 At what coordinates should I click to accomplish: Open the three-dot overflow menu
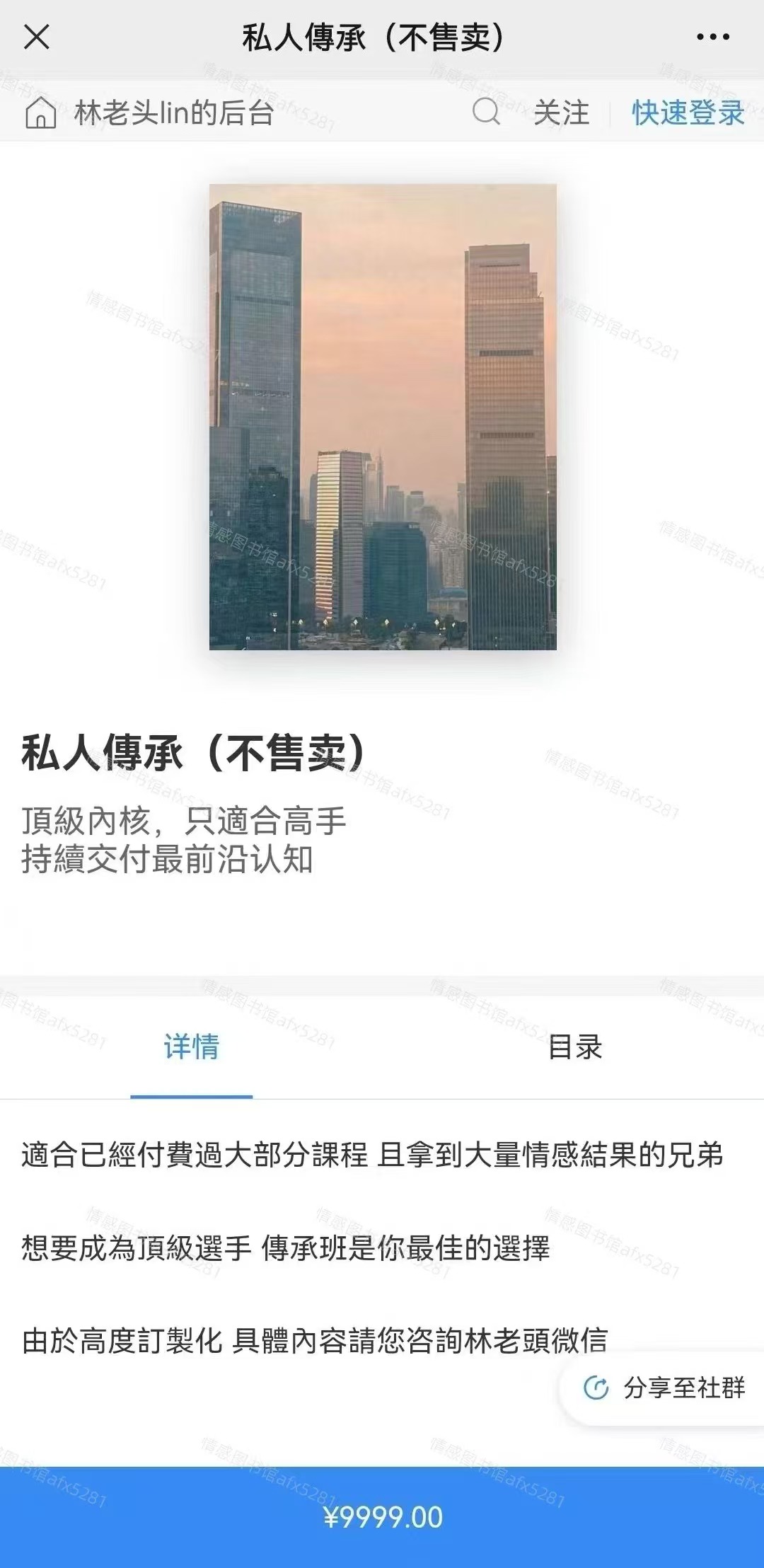(x=712, y=37)
